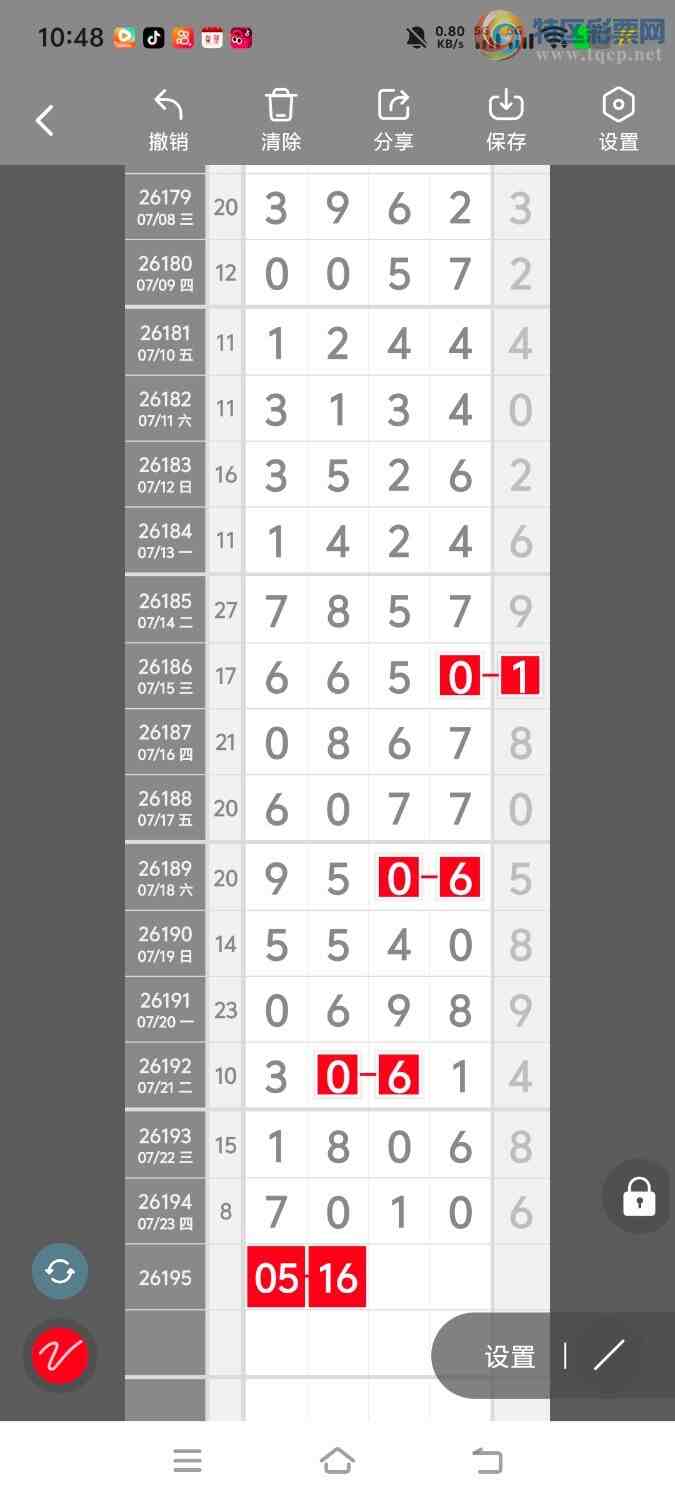Undo the last mark with 撤销
Screen dimensions: 675x1500
pos(168,121)
